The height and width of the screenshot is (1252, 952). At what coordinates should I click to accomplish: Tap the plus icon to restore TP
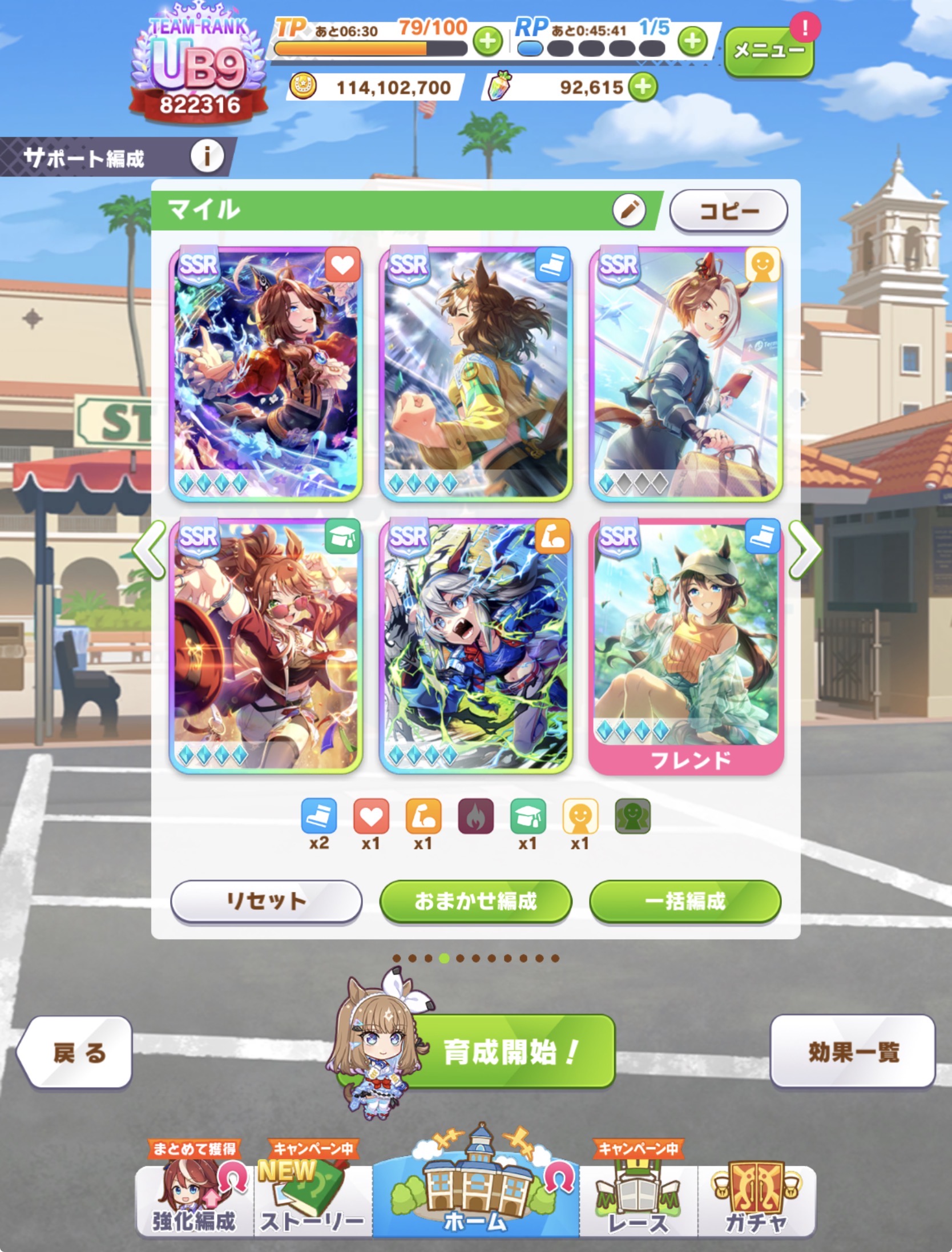tap(487, 42)
